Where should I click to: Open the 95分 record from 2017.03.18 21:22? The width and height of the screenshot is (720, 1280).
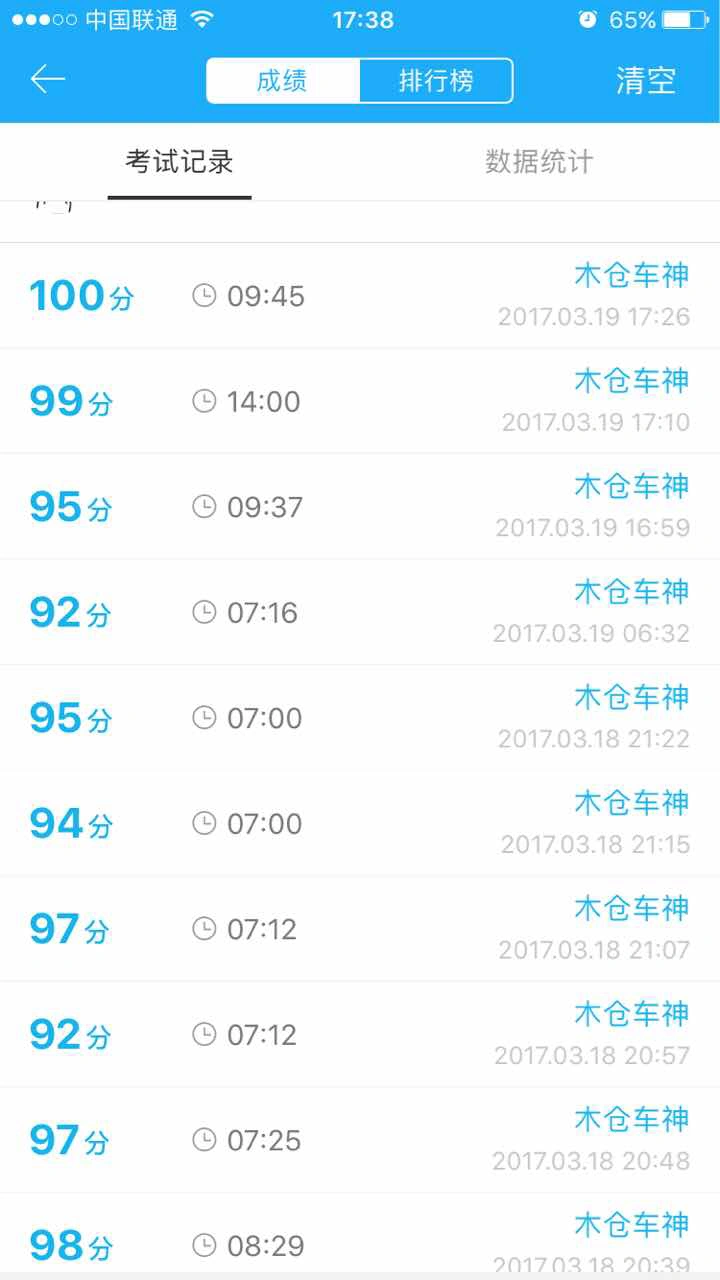(x=360, y=718)
